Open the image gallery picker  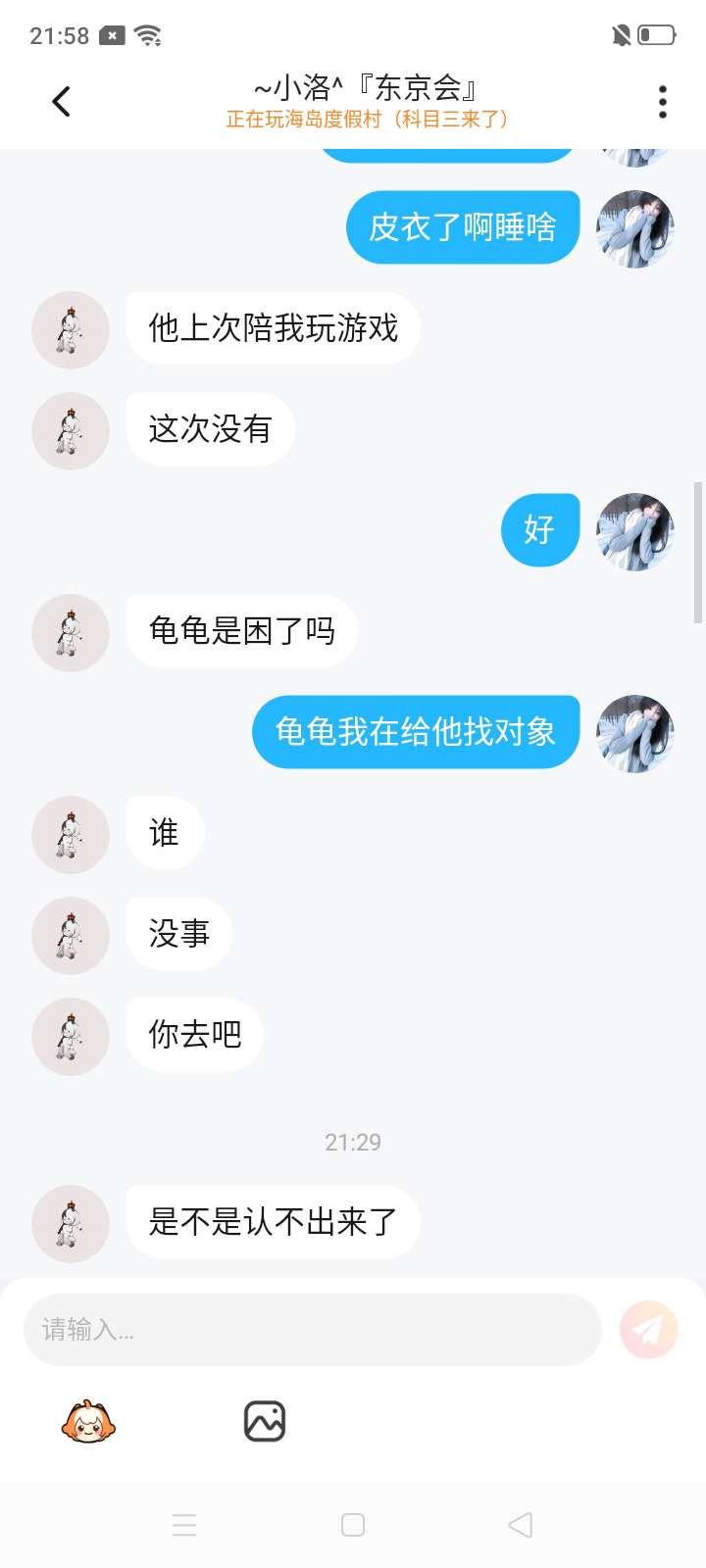[x=265, y=1421]
